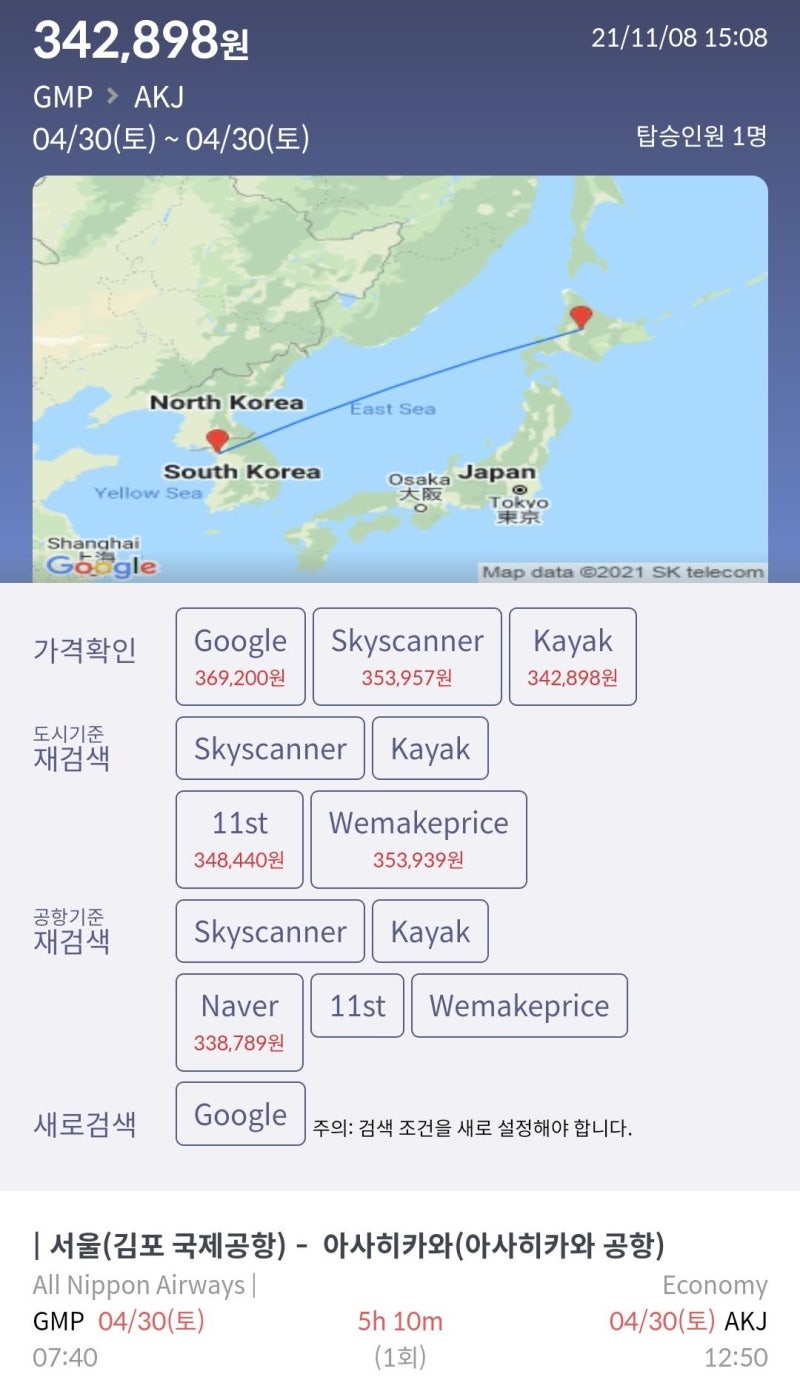The height and width of the screenshot is (1377, 800).
Task: Start a new search on Google
Action: (x=240, y=1113)
